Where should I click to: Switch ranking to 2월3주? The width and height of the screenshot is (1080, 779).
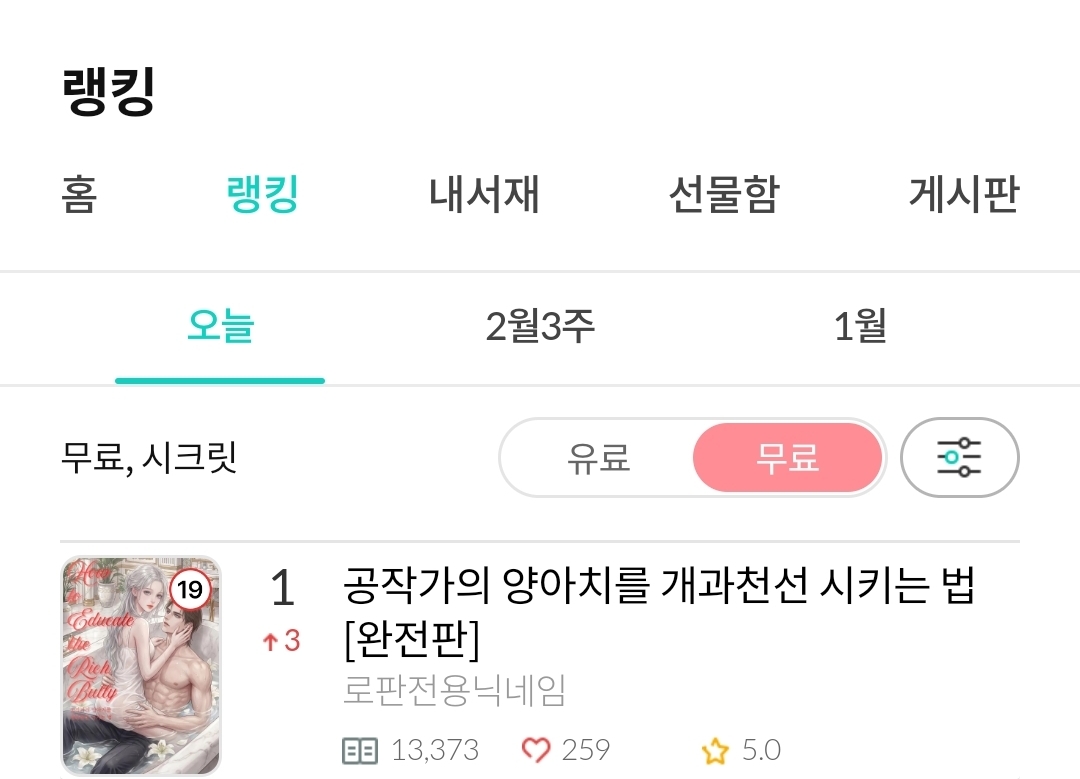point(540,327)
